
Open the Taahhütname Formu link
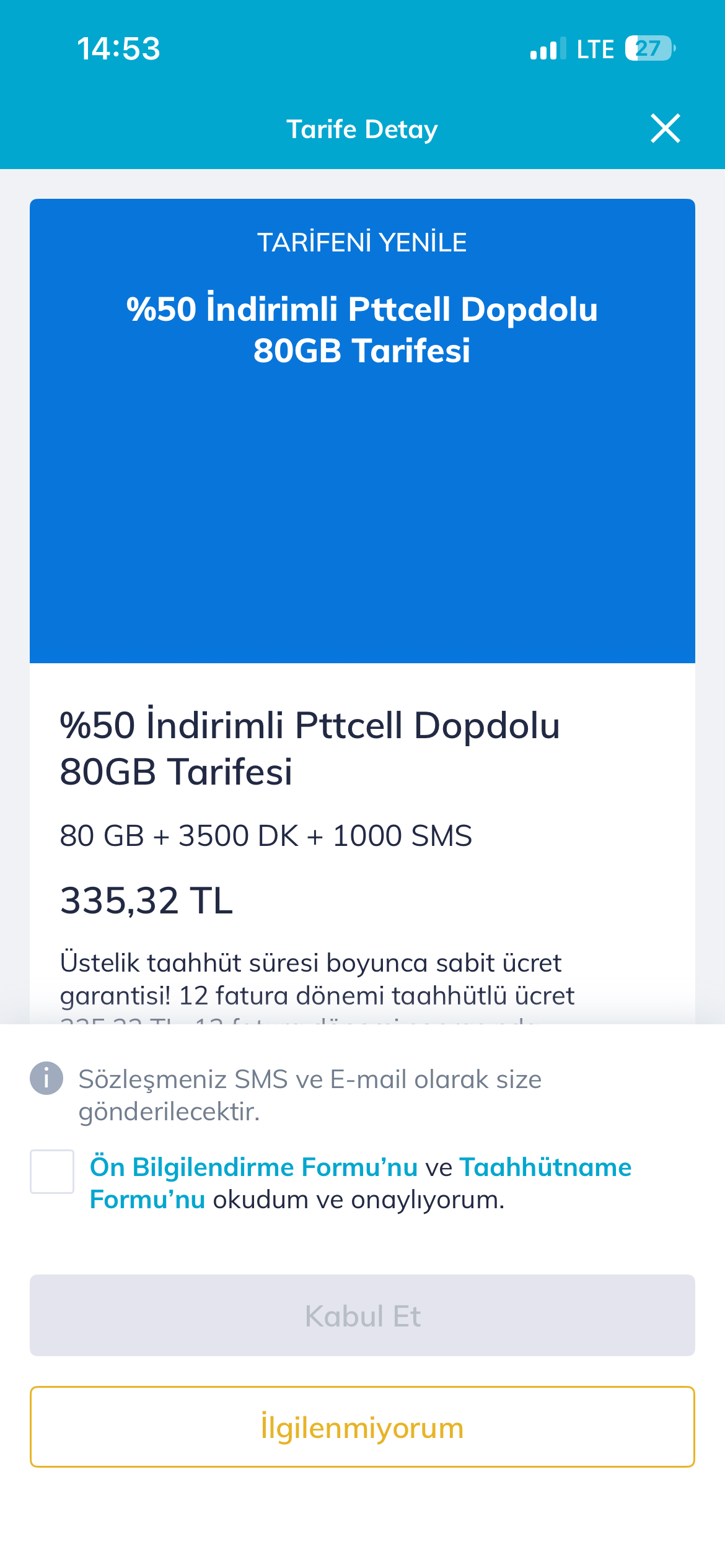tap(545, 1167)
